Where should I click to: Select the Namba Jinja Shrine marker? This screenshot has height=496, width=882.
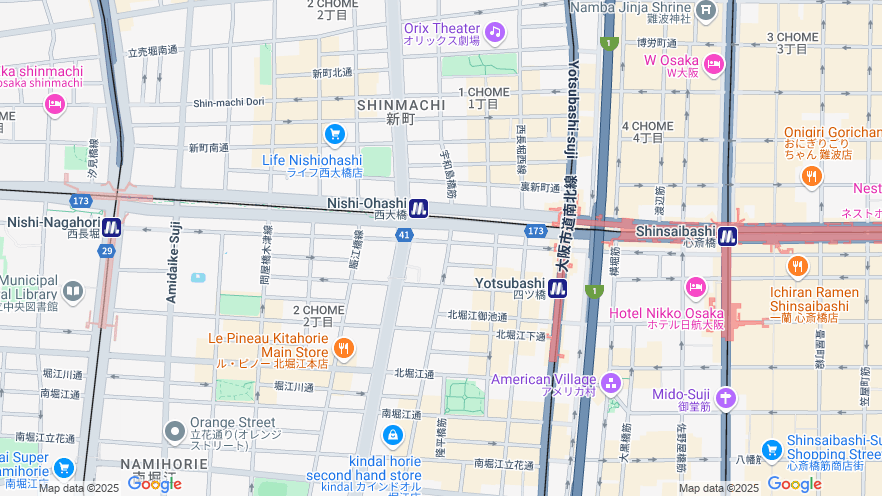tap(706, 11)
